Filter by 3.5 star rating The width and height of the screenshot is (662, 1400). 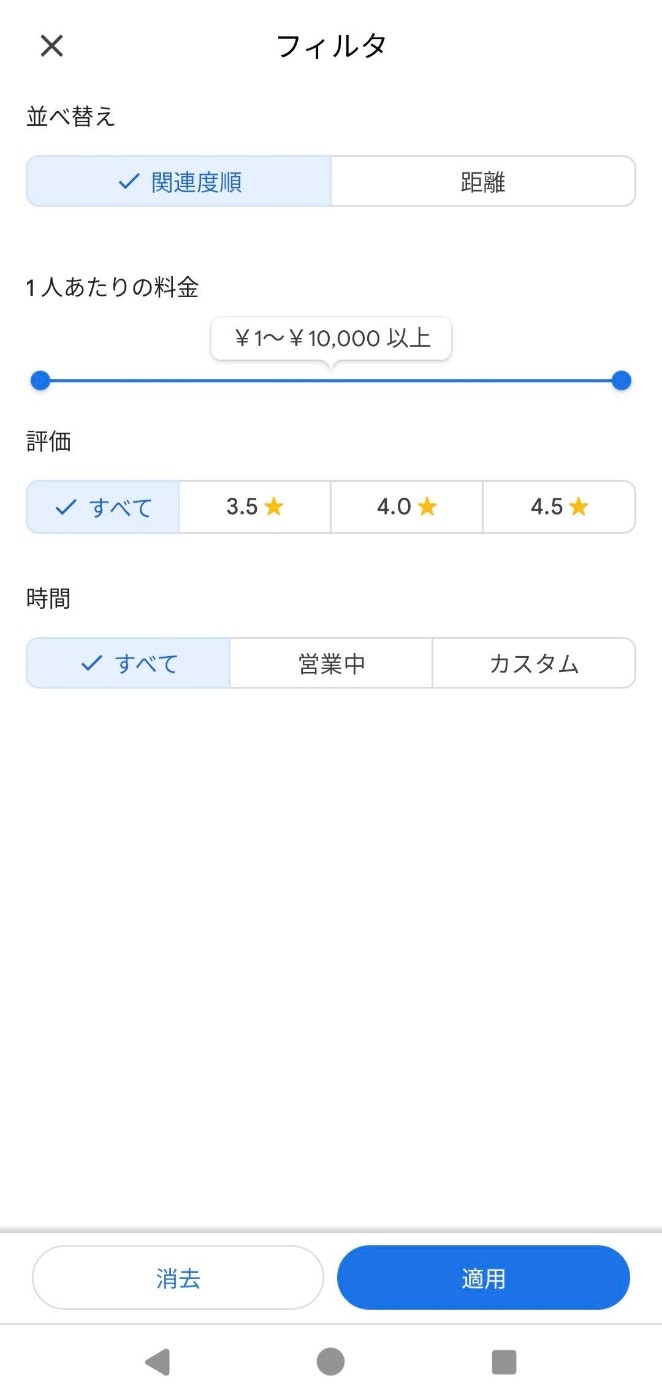click(255, 507)
